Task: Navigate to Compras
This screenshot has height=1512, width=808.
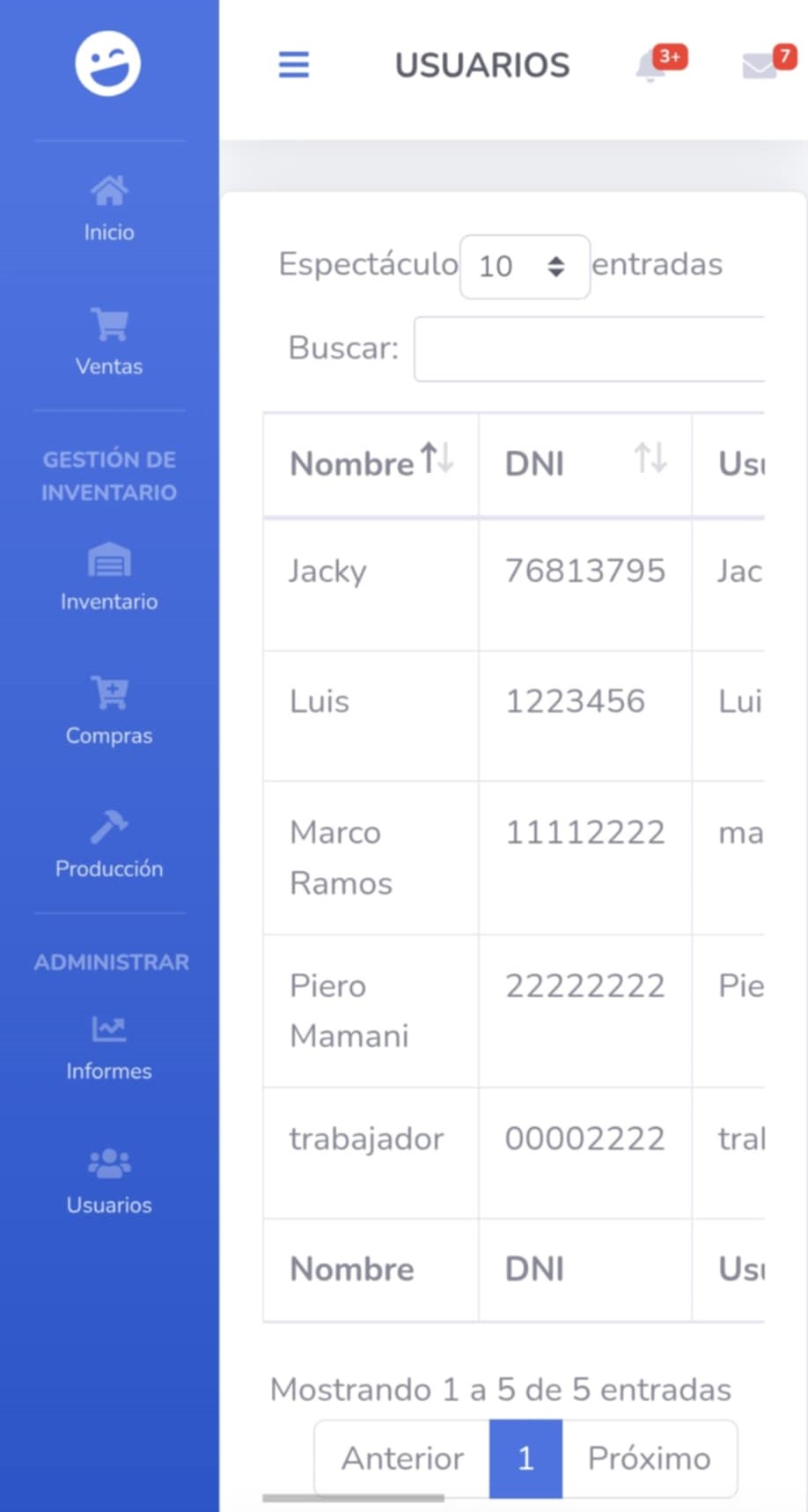Action: point(109,712)
